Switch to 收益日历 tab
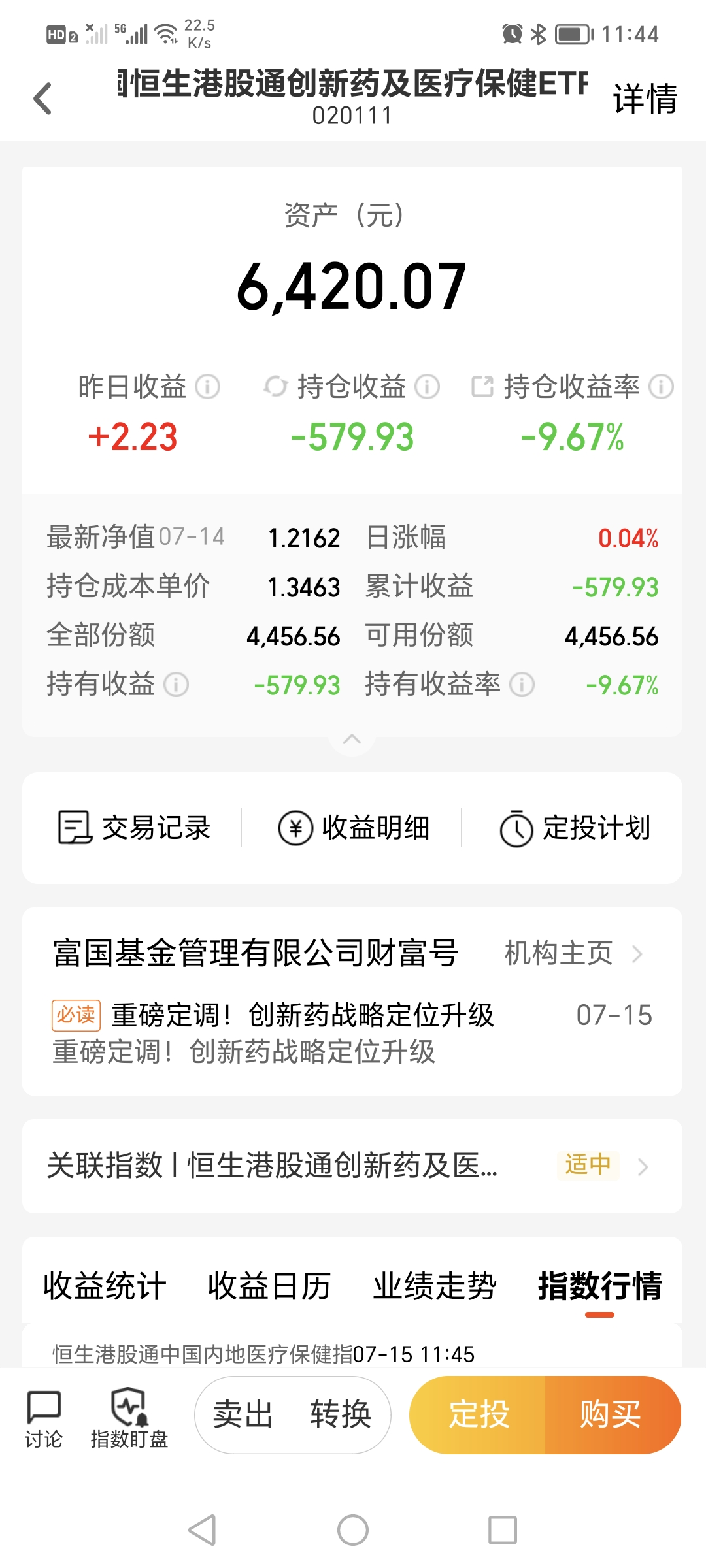Image resolution: width=706 pixels, height=1568 pixels. (269, 1286)
